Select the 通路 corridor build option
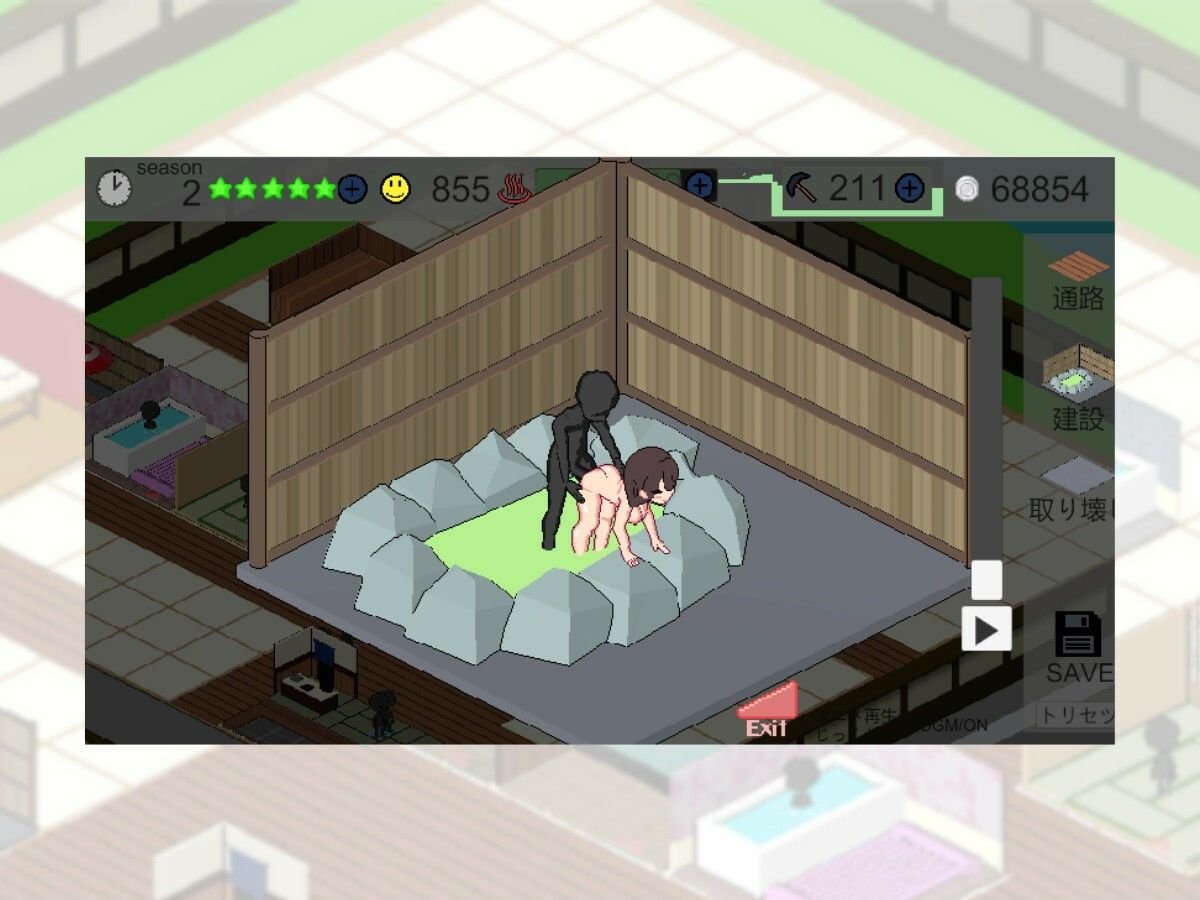Viewport: 1200px width, 900px height. 1078,280
